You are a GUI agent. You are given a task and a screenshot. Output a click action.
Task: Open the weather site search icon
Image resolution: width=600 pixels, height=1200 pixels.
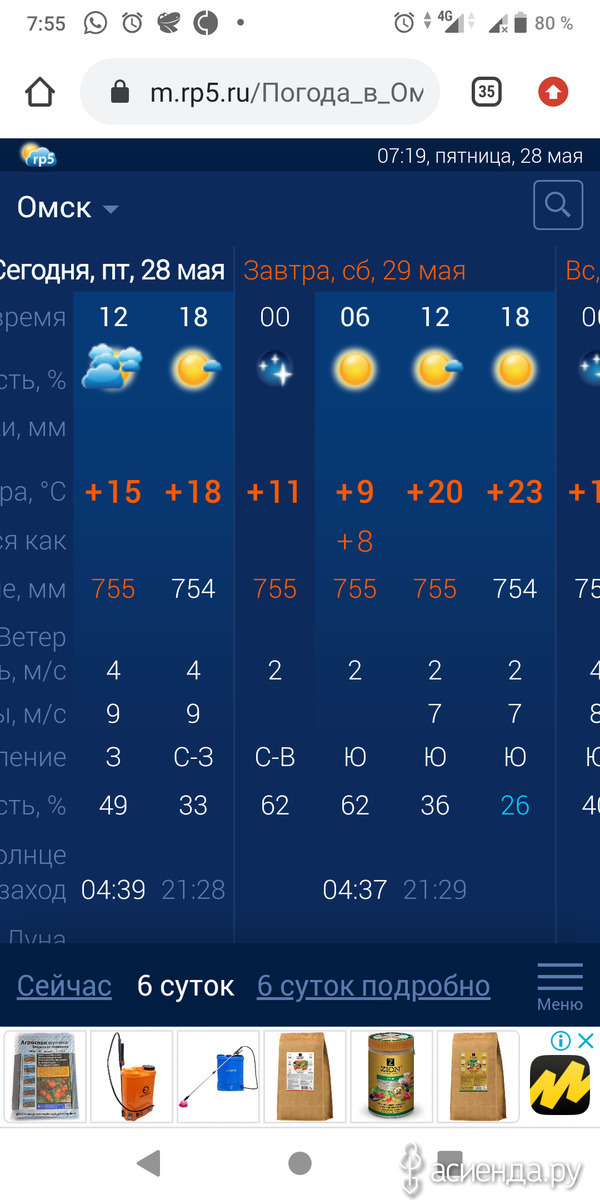tap(558, 207)
